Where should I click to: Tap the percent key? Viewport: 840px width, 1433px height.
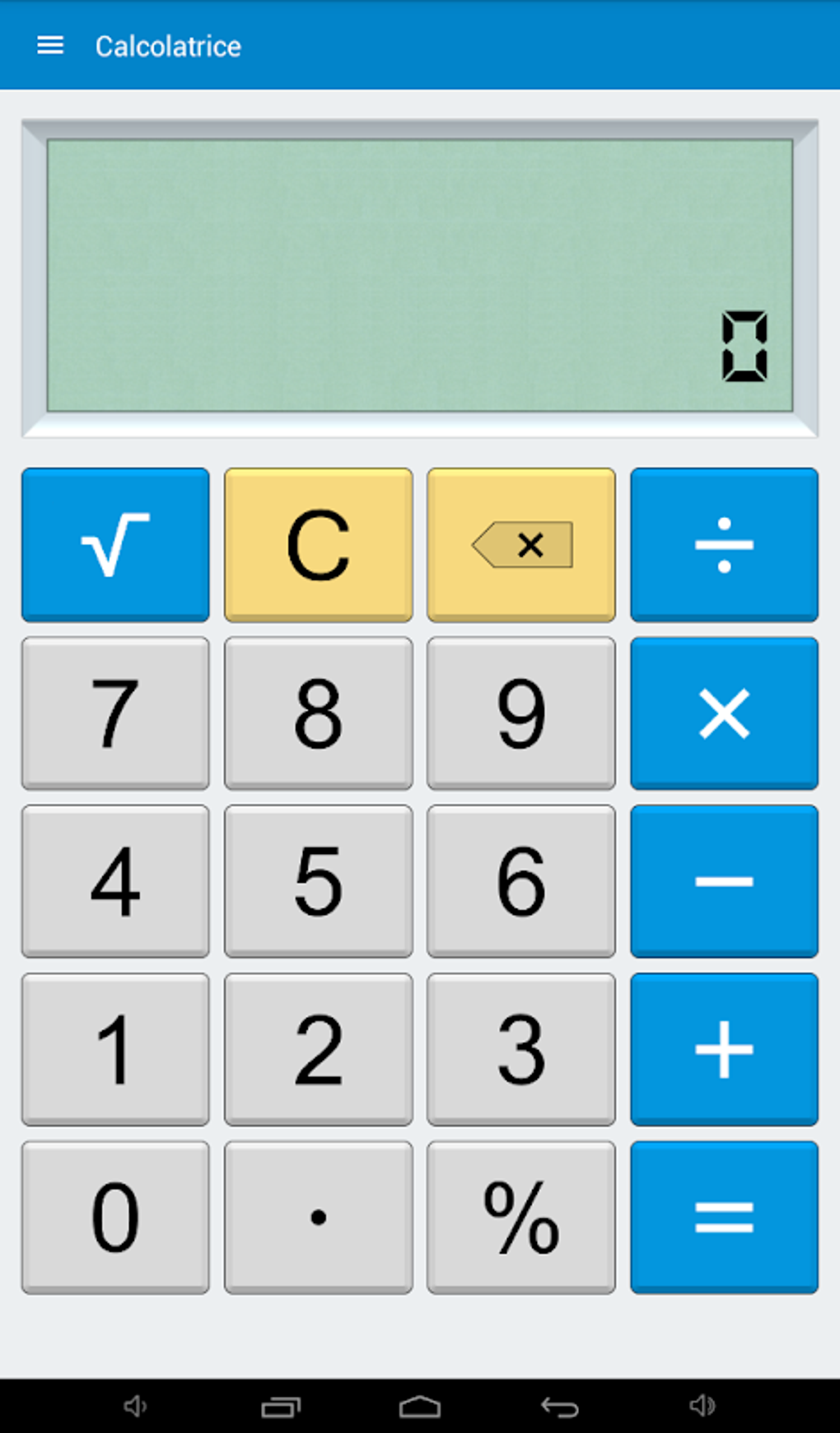click(521, 1217)
